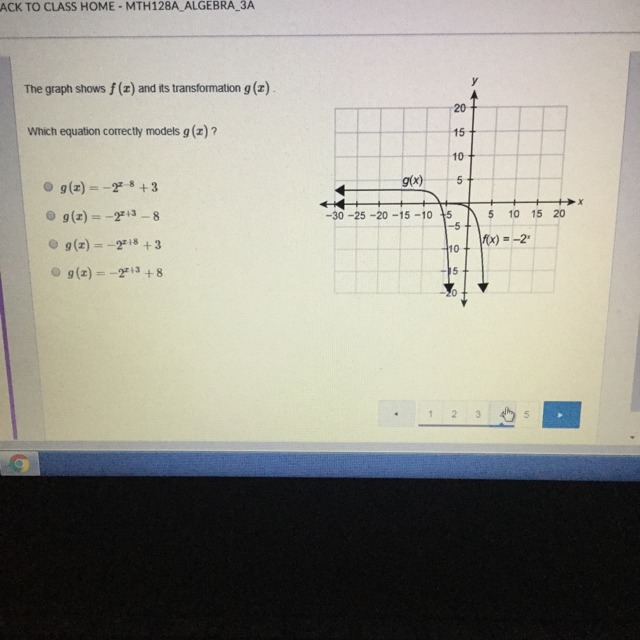The image size is (640, 640).
Task: Select the answer g(x) = -2^(x+3) - 8
Action: click(51, 215)
